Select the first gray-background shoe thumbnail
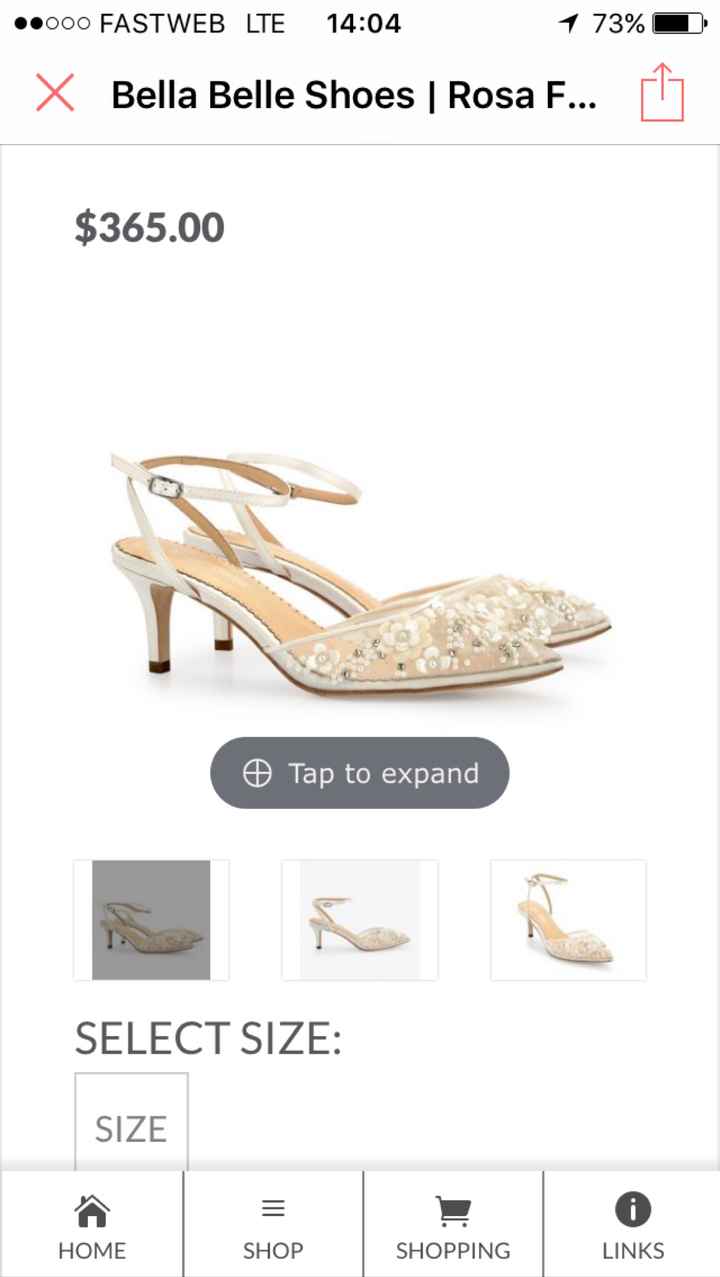Image resolution: width=720 pixels, height=1277 pixels. [x=150, y=919]
